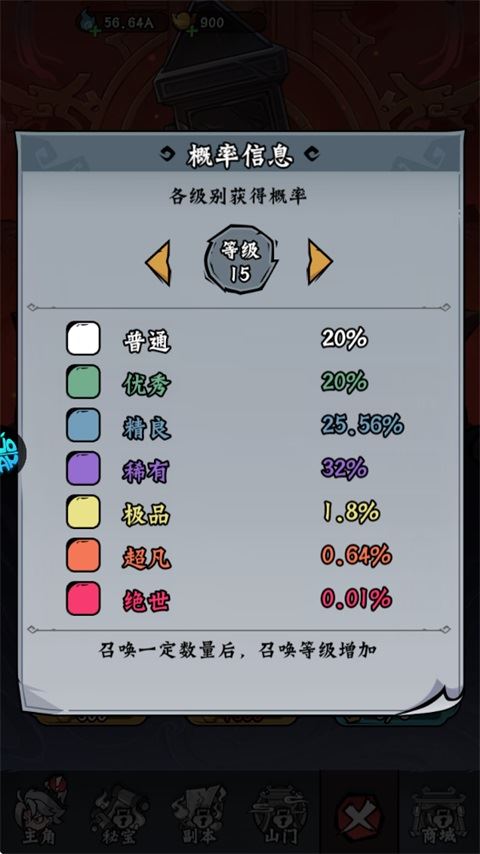Advance to the next summon level
The image size is (480, 854).
coord(320,262)
